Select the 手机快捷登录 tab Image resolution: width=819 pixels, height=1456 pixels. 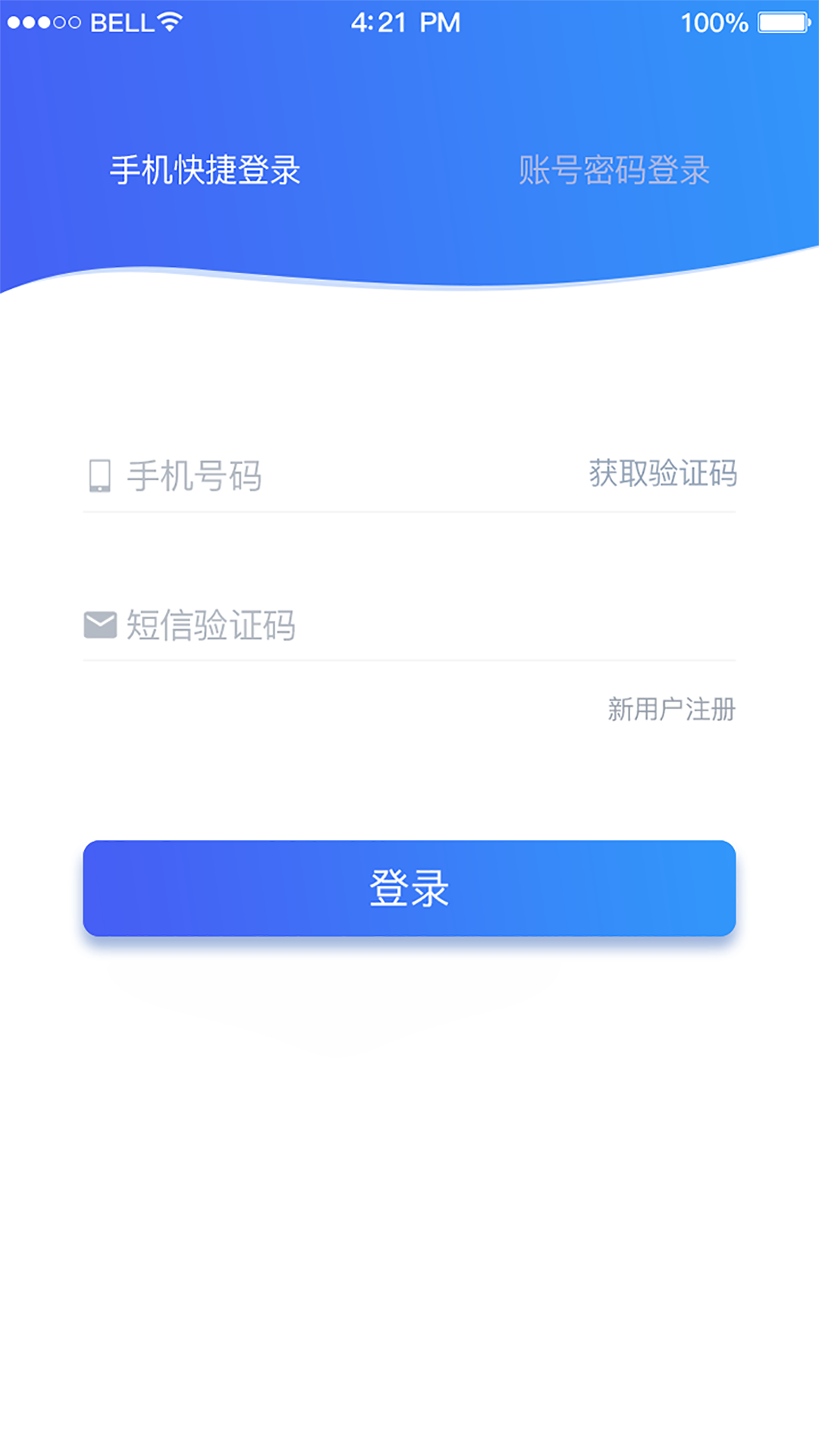pos(205,170)
